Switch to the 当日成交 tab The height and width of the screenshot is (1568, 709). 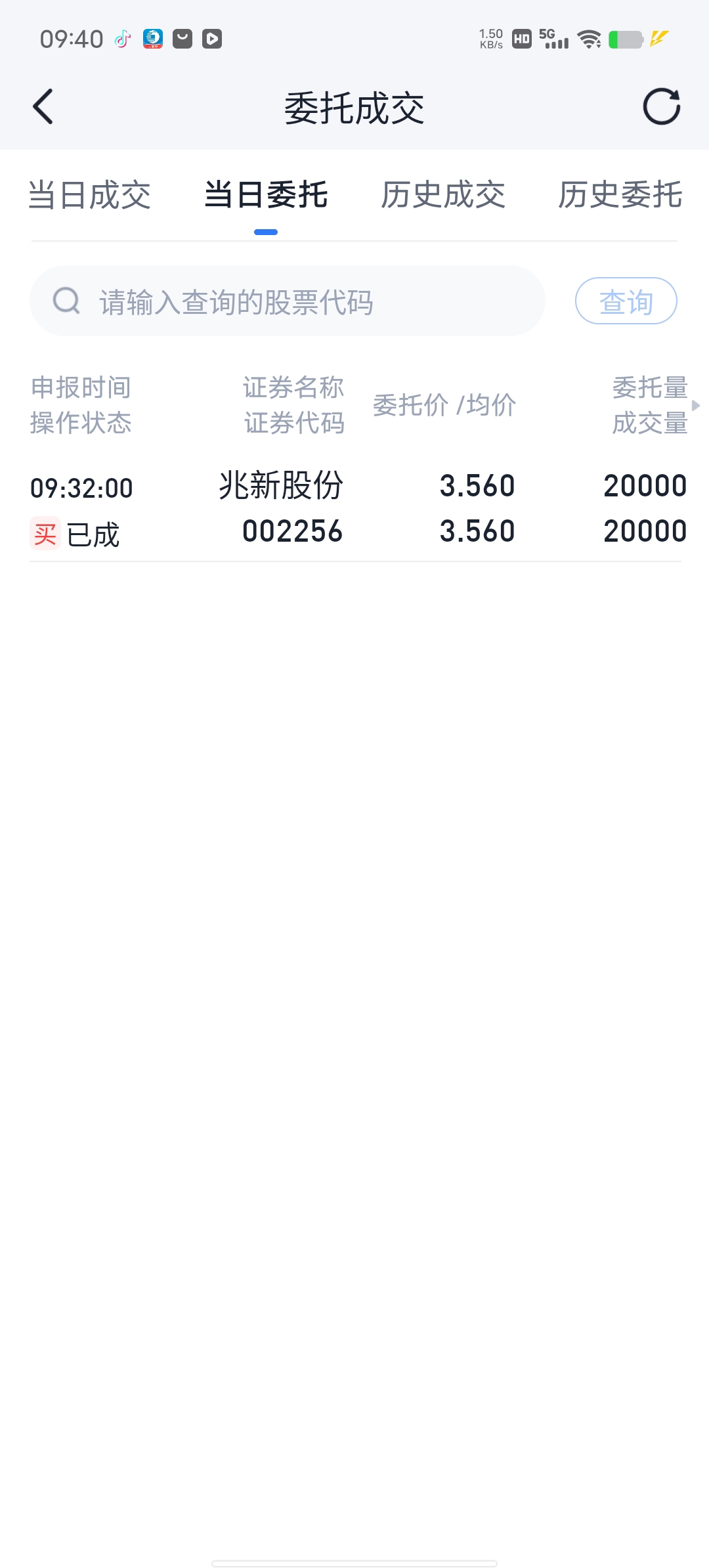click(x=90, y=195)
